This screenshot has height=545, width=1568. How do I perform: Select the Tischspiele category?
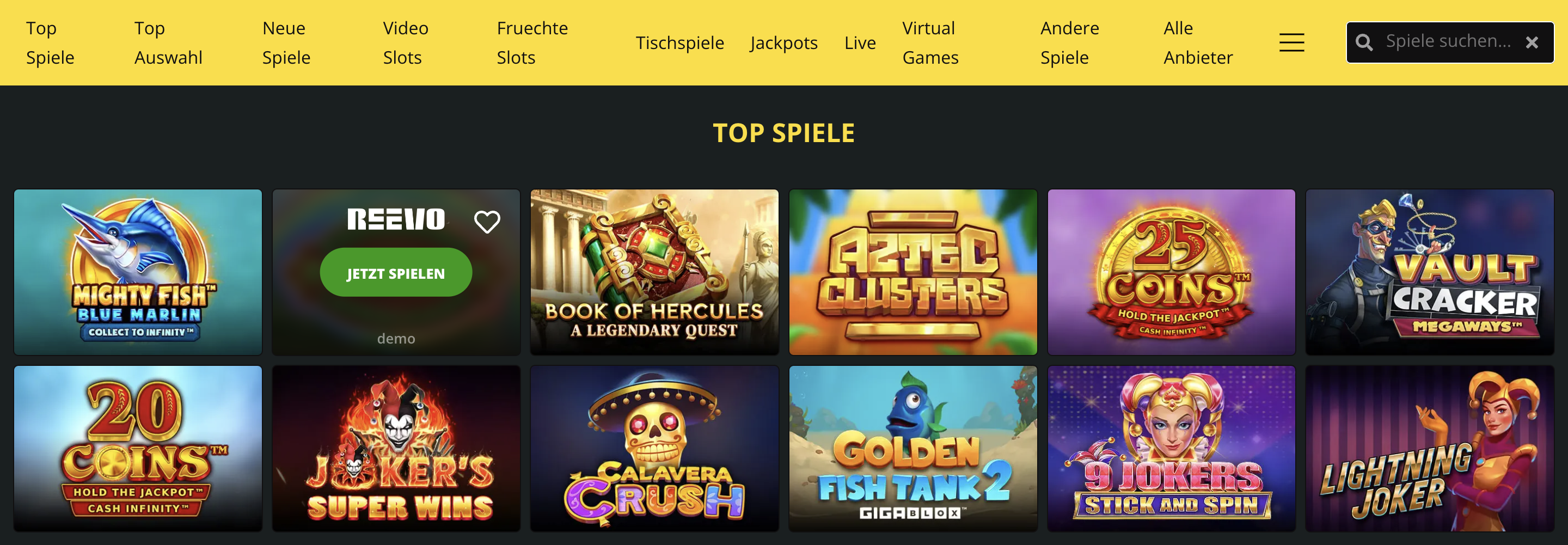coord(679,43)
